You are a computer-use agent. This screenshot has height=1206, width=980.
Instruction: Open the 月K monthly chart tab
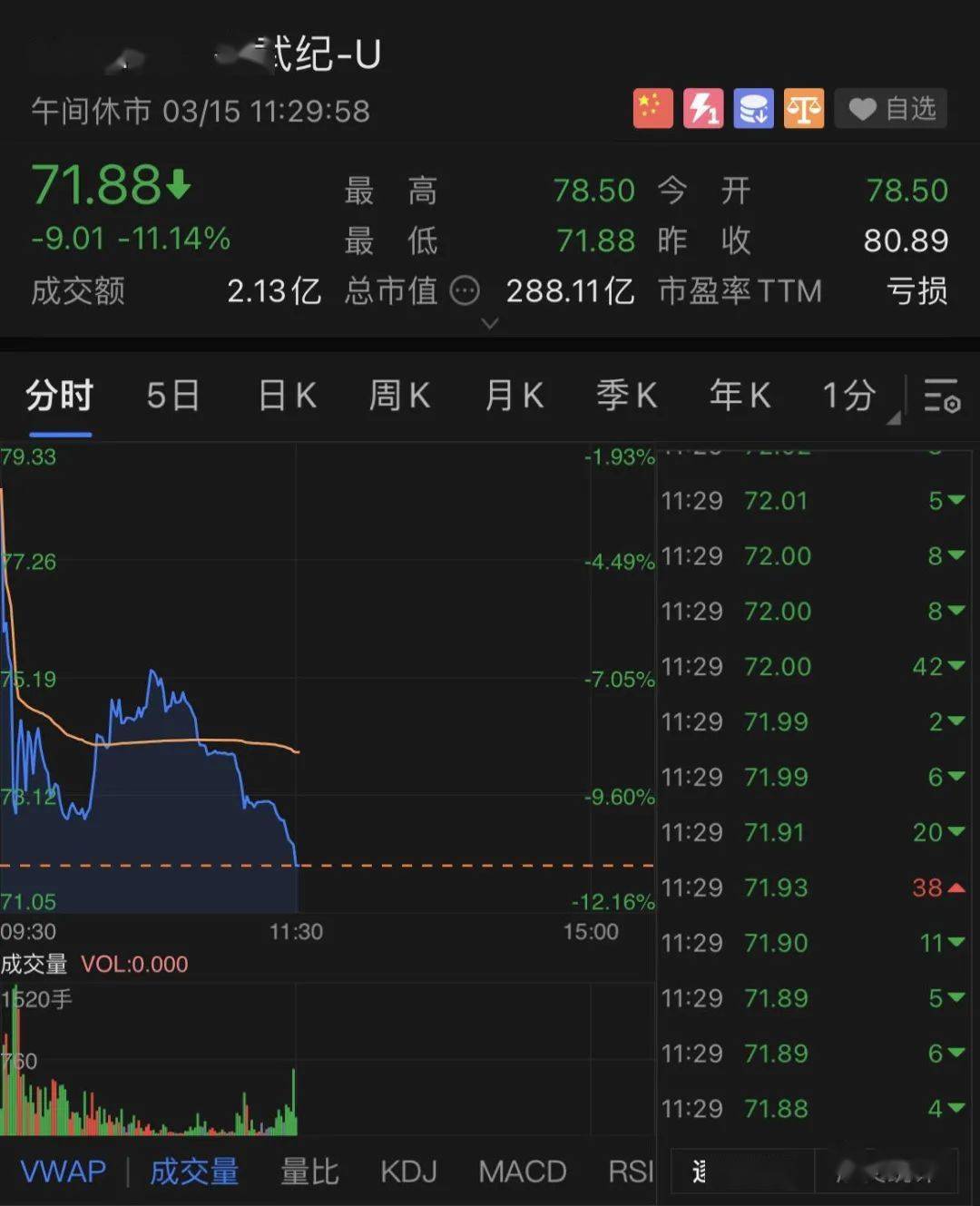click(513, 397)
